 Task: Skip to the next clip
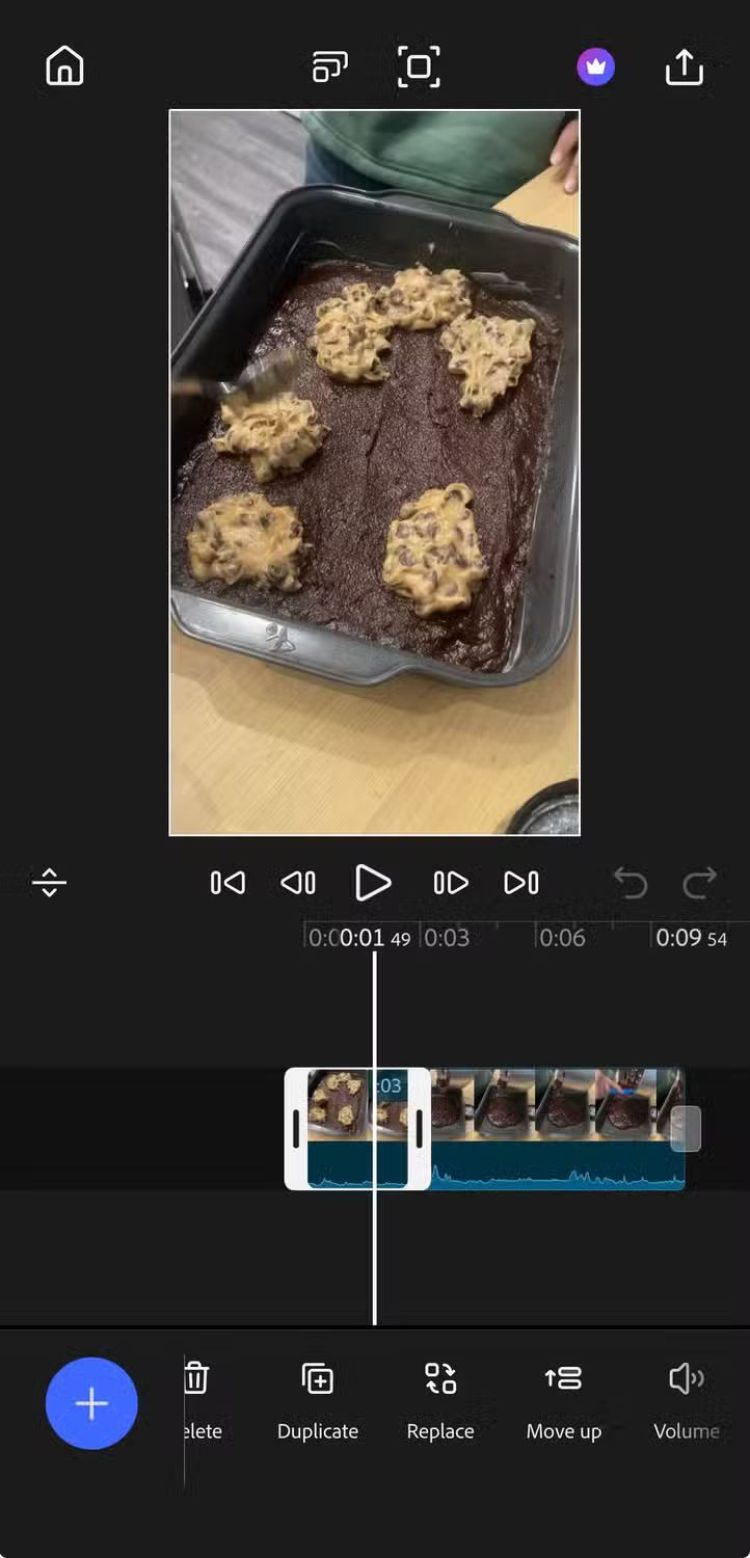(x=521, y=883)
